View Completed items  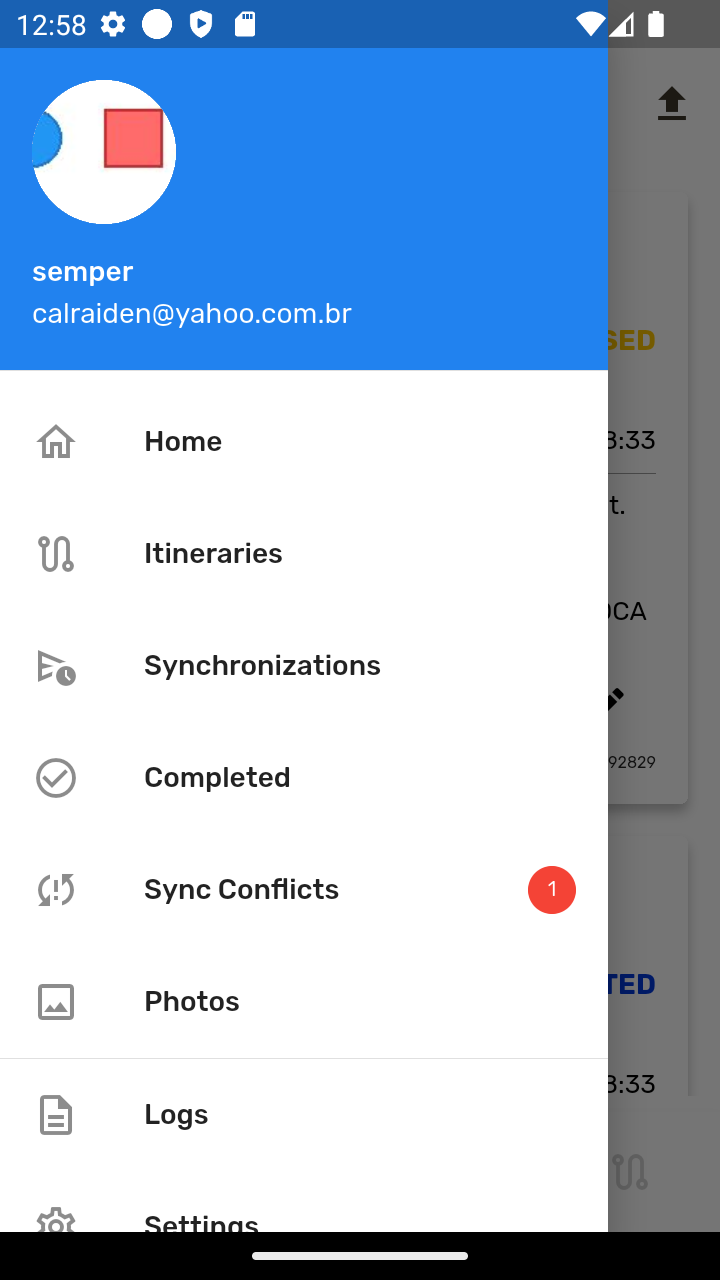click(x=304, y=777)
